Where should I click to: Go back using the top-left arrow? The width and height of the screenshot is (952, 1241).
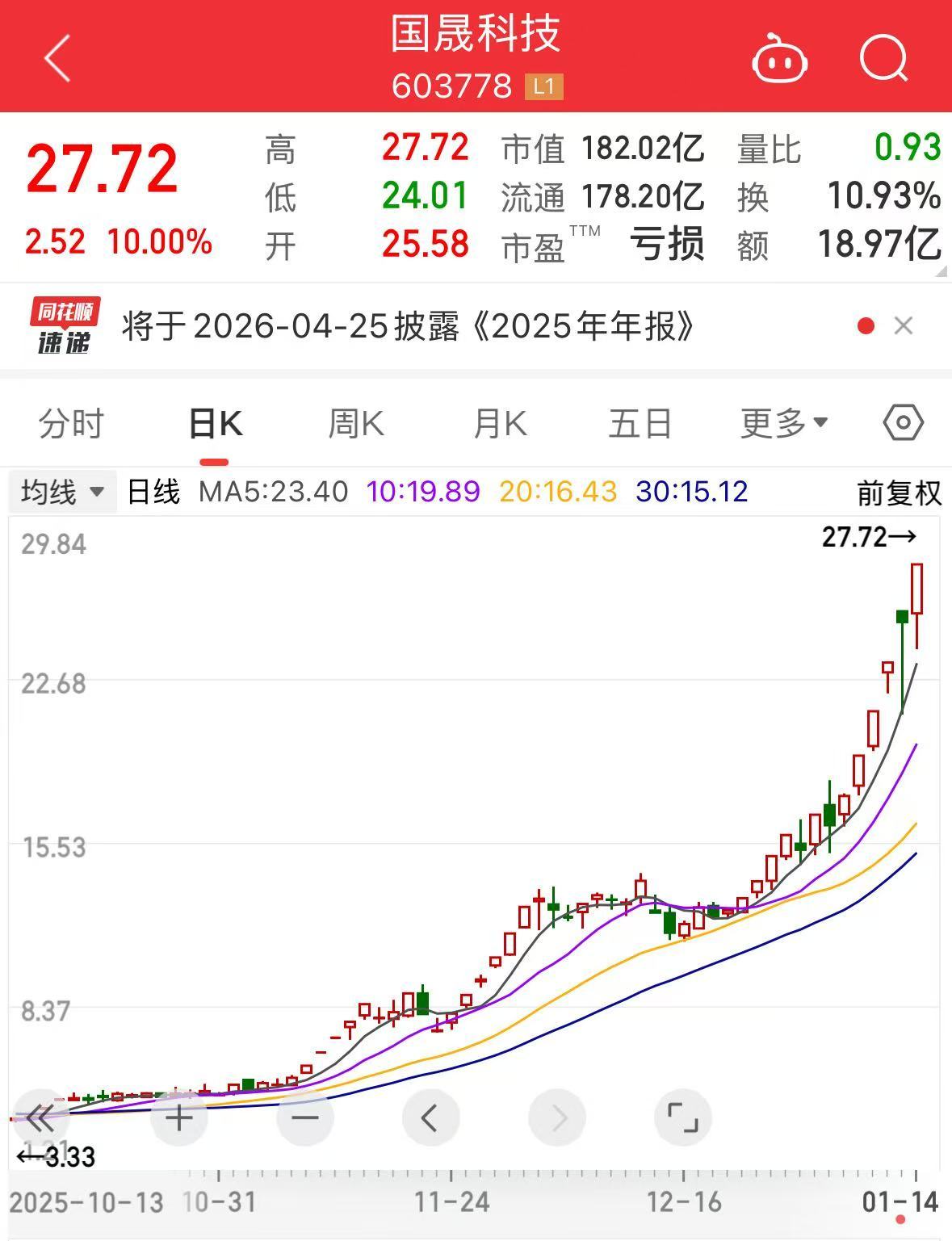57,57
